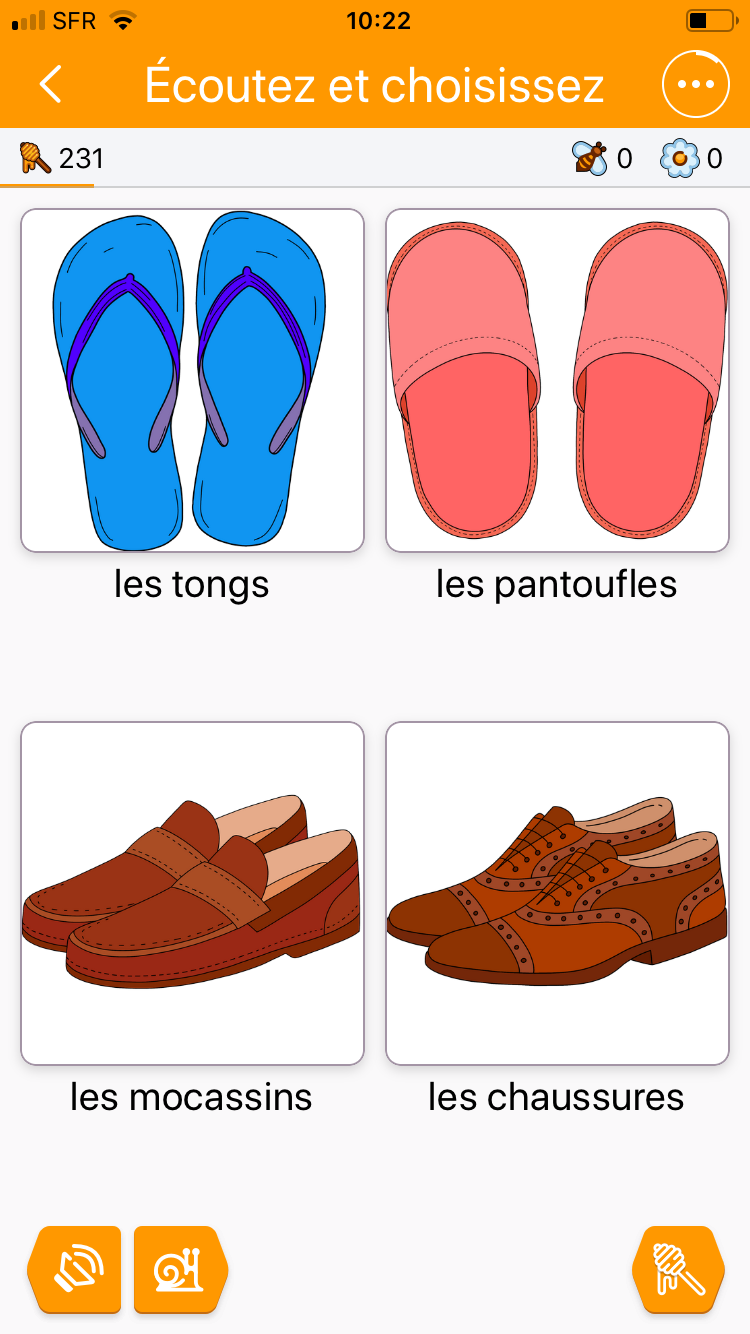This screenshot has height=1334, width=750.
Task: Go back using the arrow
Action: pyautogui.click(x=51, y=85)
